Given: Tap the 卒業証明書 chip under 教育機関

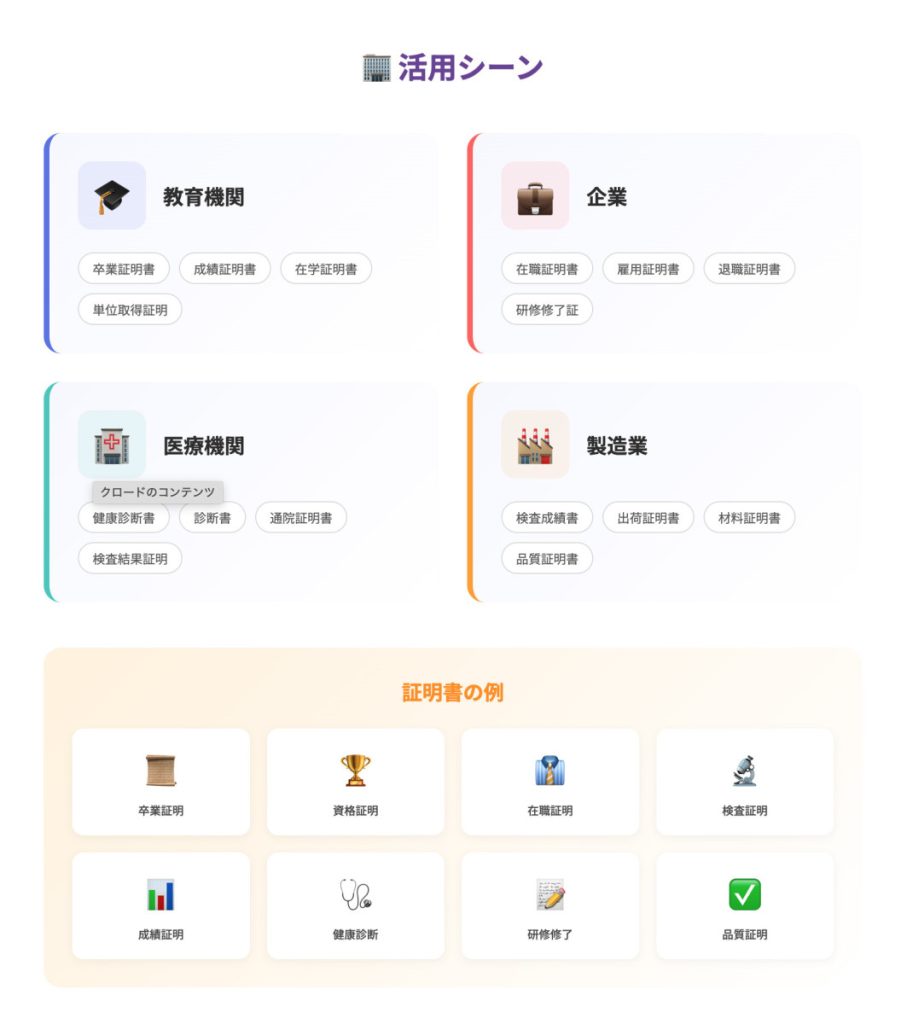Looking at the screenshot, I should click(124, 269).
